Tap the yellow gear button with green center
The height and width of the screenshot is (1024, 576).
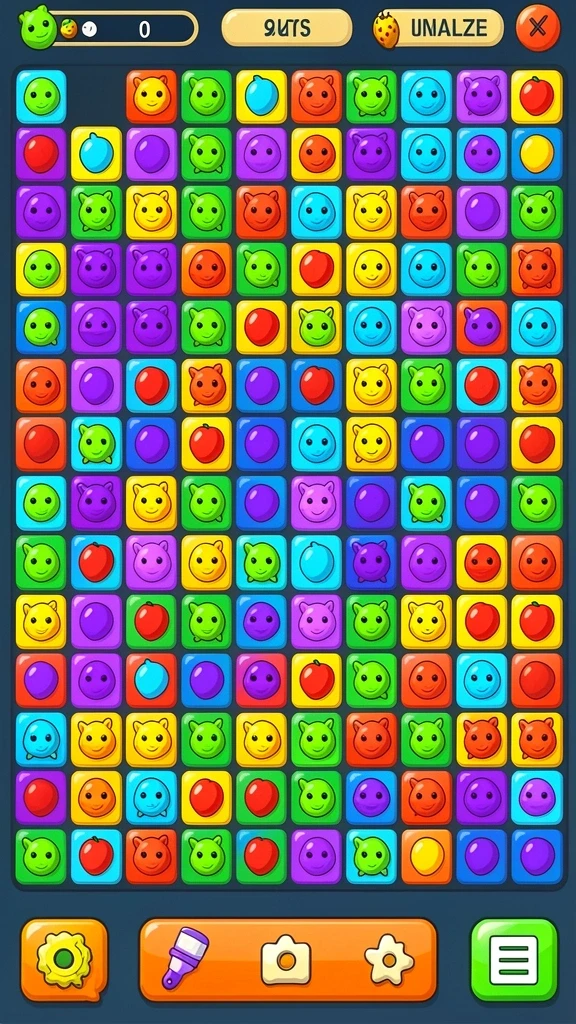tap(64, 959)
